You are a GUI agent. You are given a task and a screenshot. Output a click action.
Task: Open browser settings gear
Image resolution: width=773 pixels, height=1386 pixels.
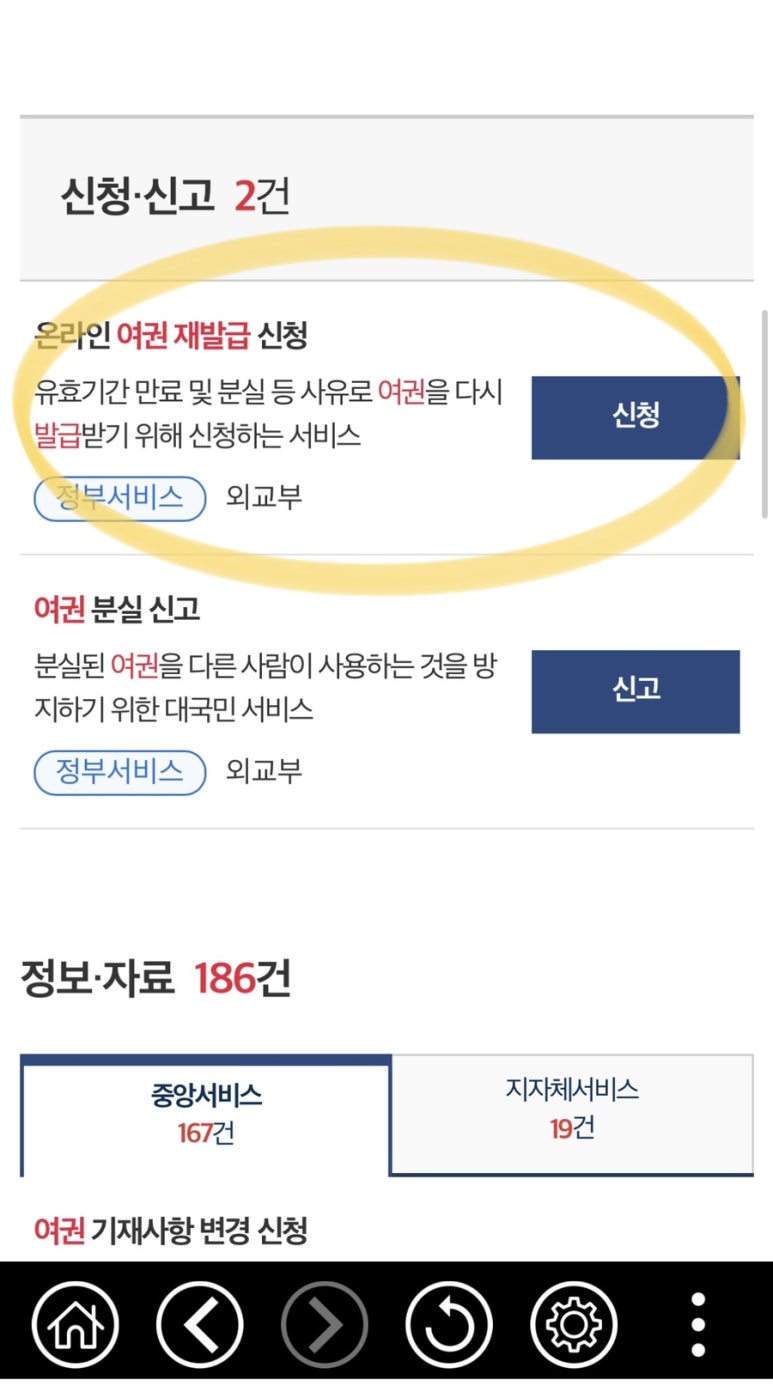click(x=572, y=1324)
